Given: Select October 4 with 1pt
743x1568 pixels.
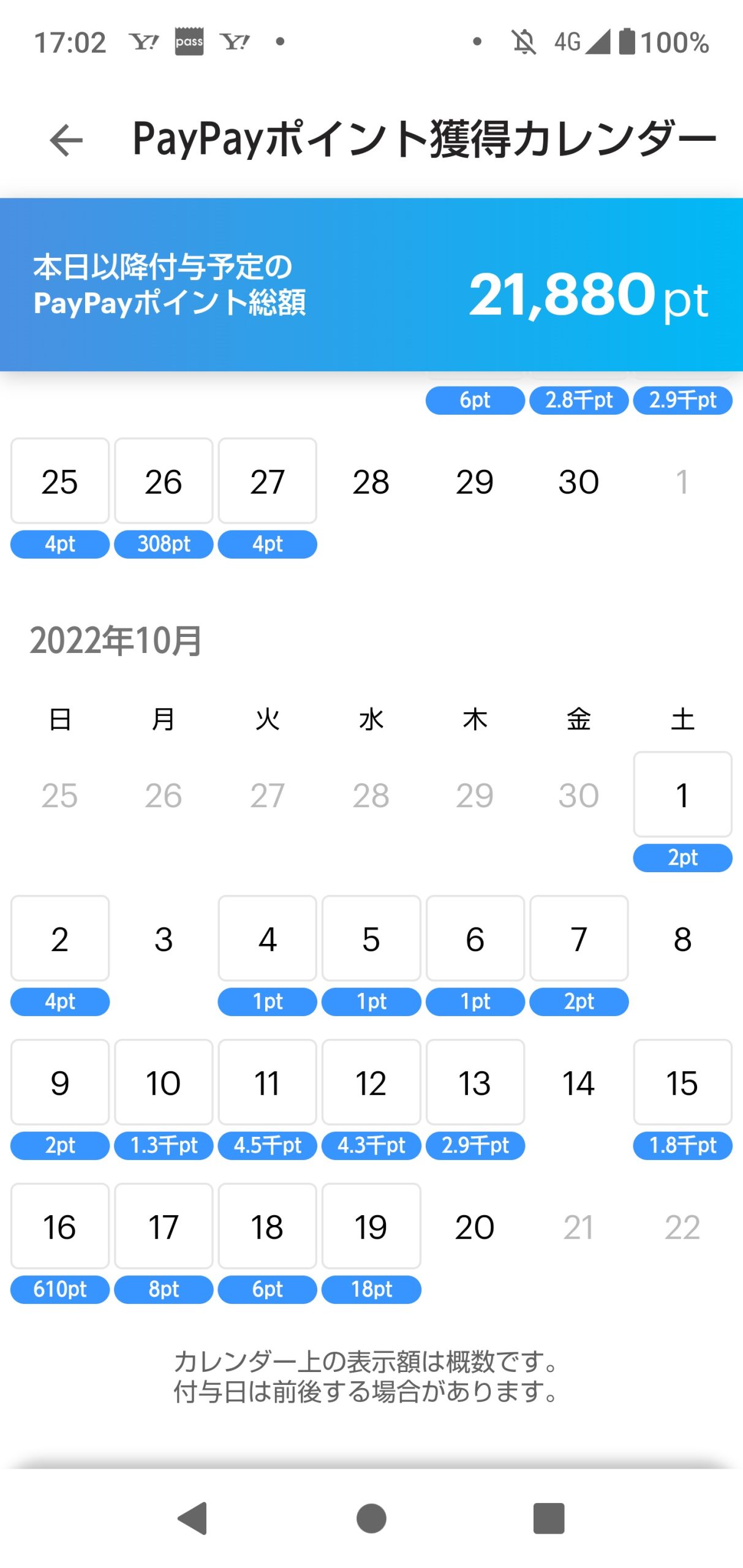Looking at the screenshot, I should coord(267,938).
